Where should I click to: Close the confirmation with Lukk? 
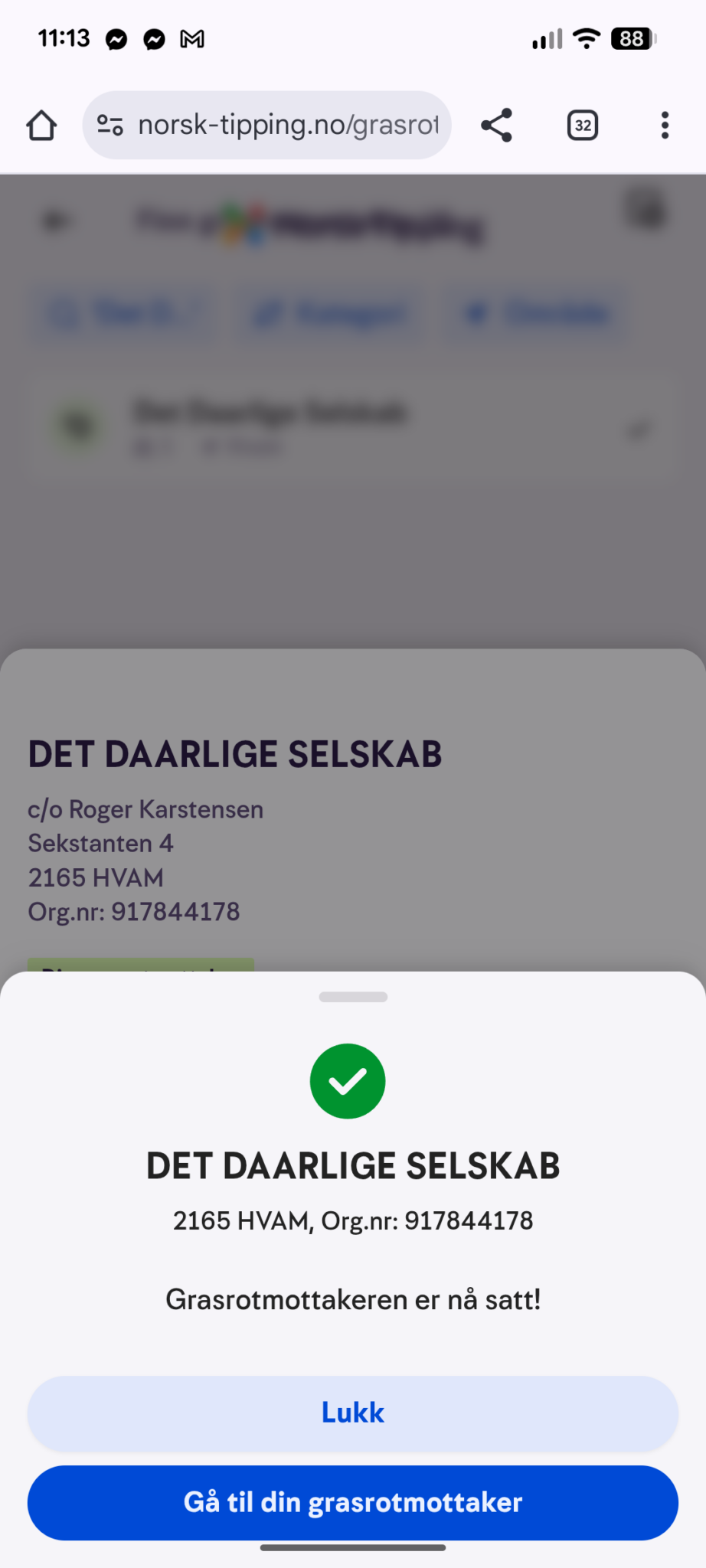[x=352, y=1413]
